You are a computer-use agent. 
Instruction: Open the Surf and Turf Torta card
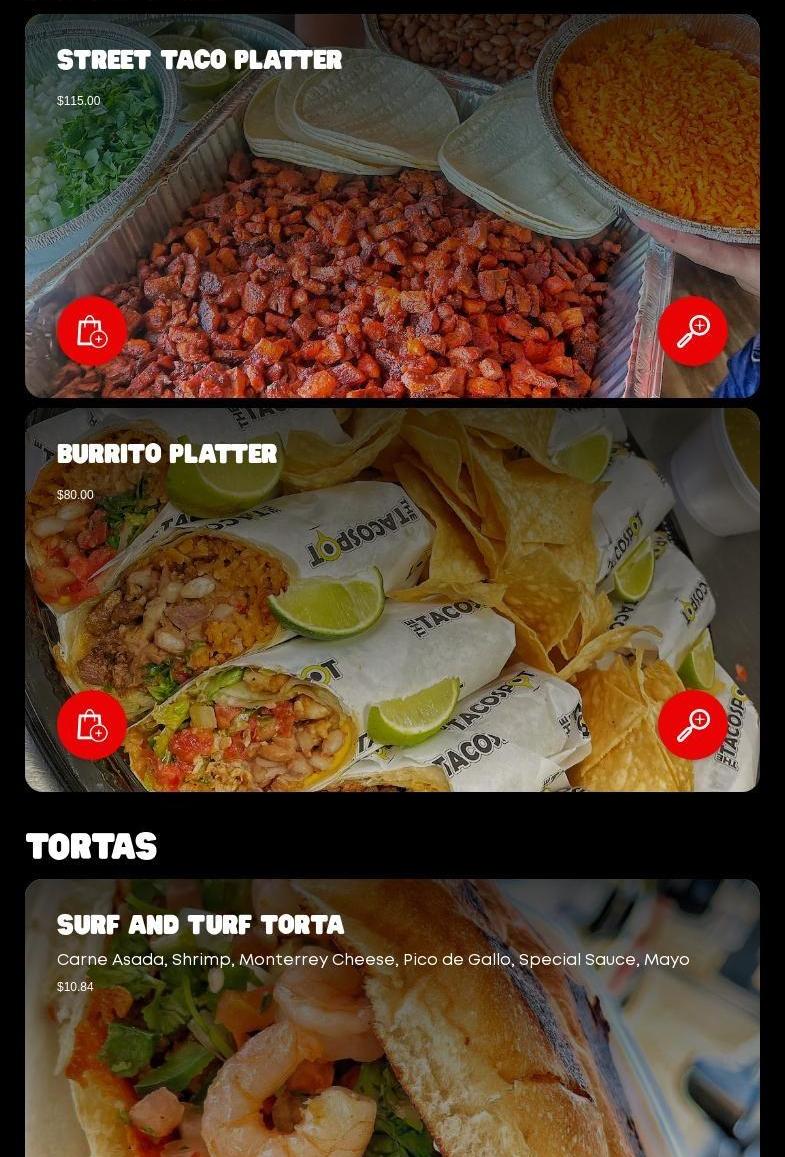392,1050
